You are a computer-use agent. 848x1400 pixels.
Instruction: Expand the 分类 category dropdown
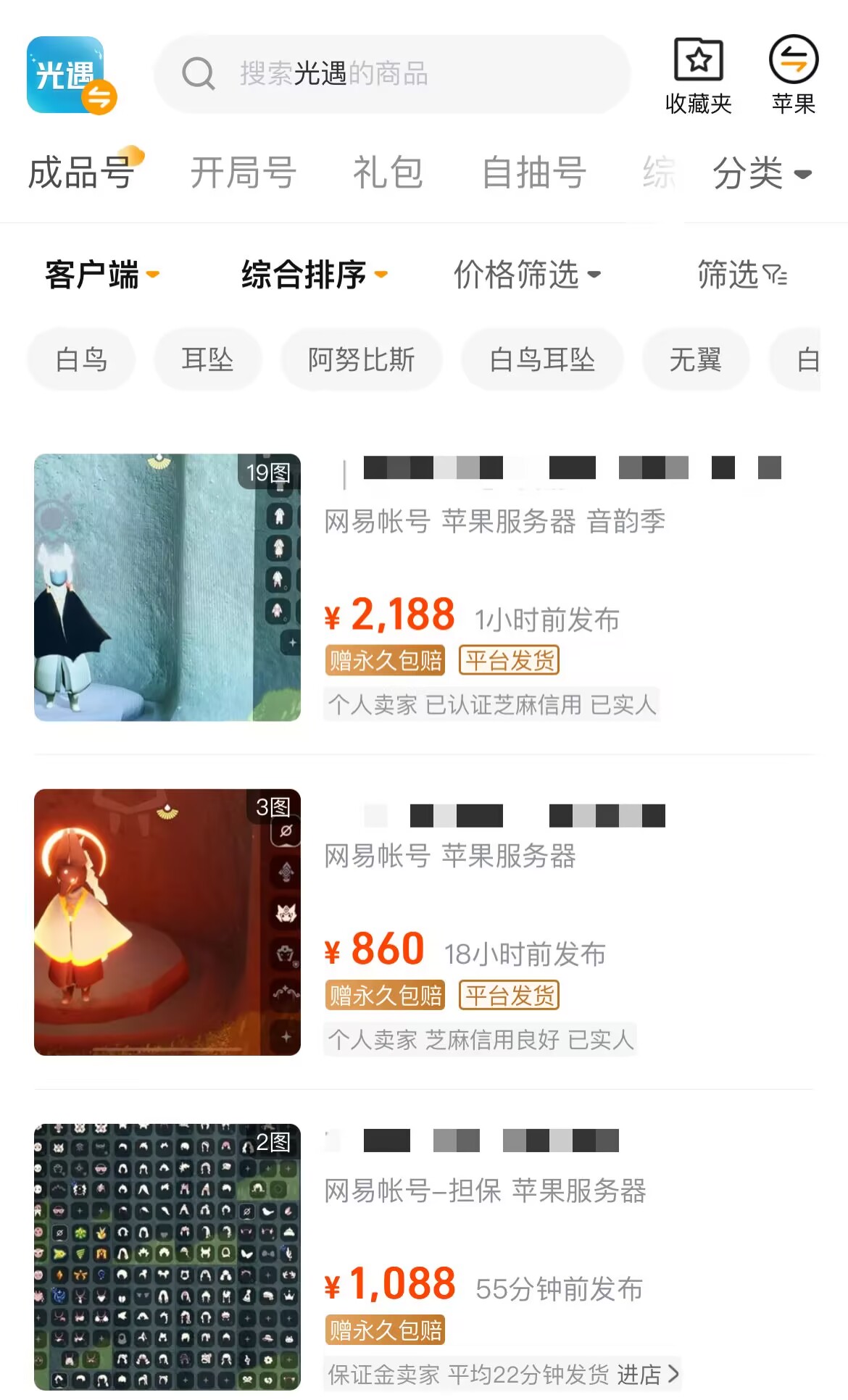click(x=761, y=173)
